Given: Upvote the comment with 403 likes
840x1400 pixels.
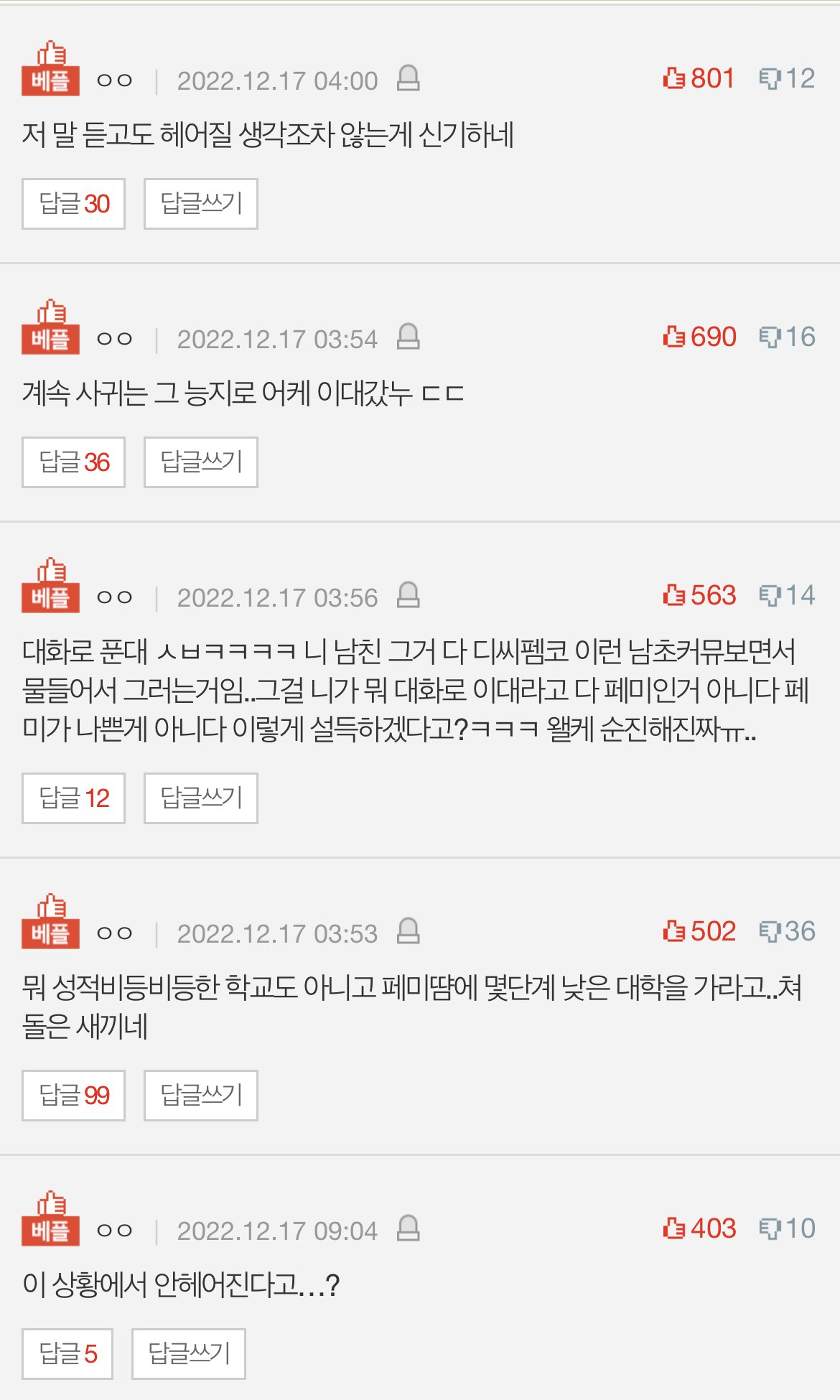Looking at the screenshot, I should point(699,1228).
